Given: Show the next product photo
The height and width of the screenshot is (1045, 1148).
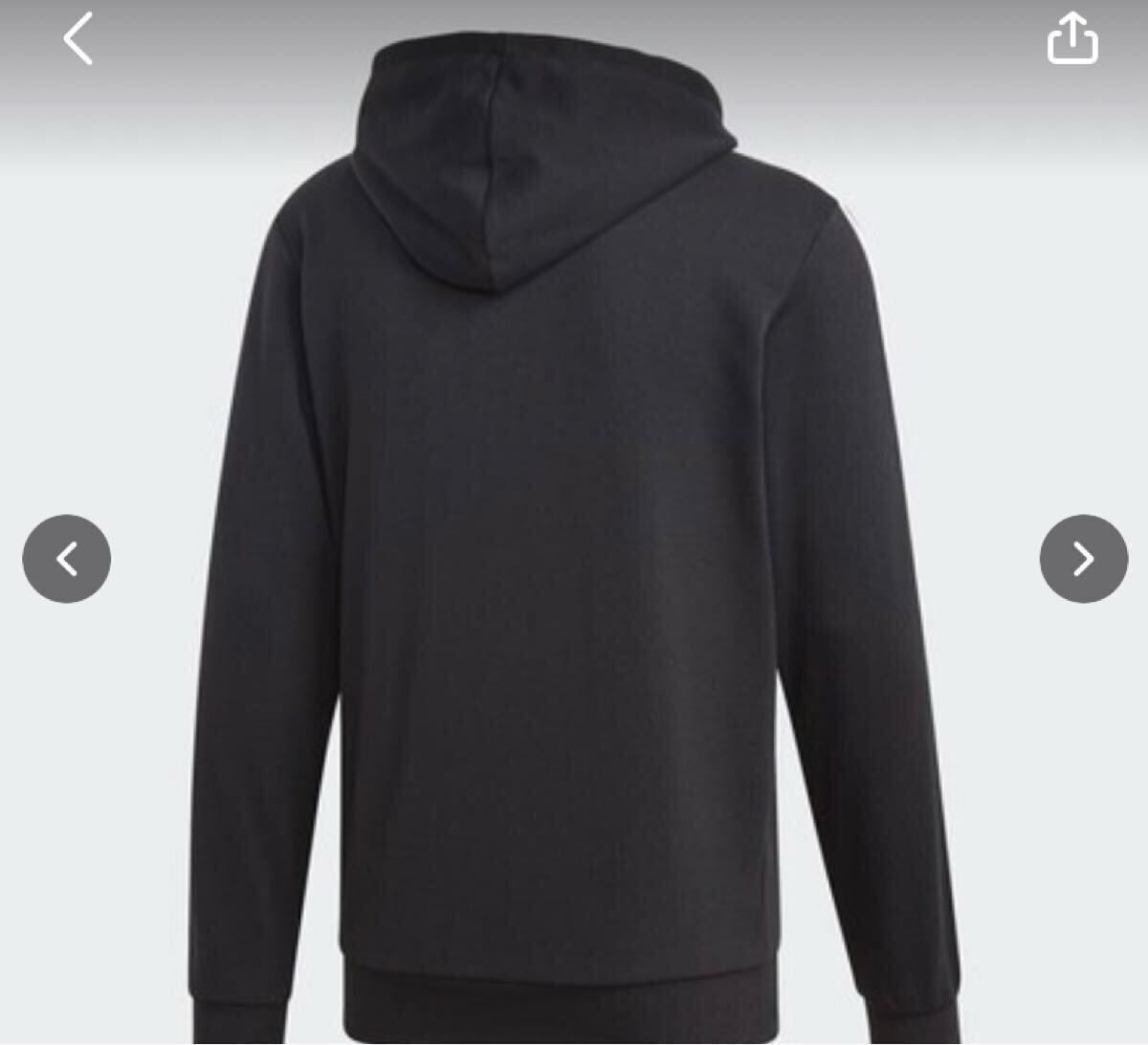Looking at the screenshot, I should (x=1083, y=559).
